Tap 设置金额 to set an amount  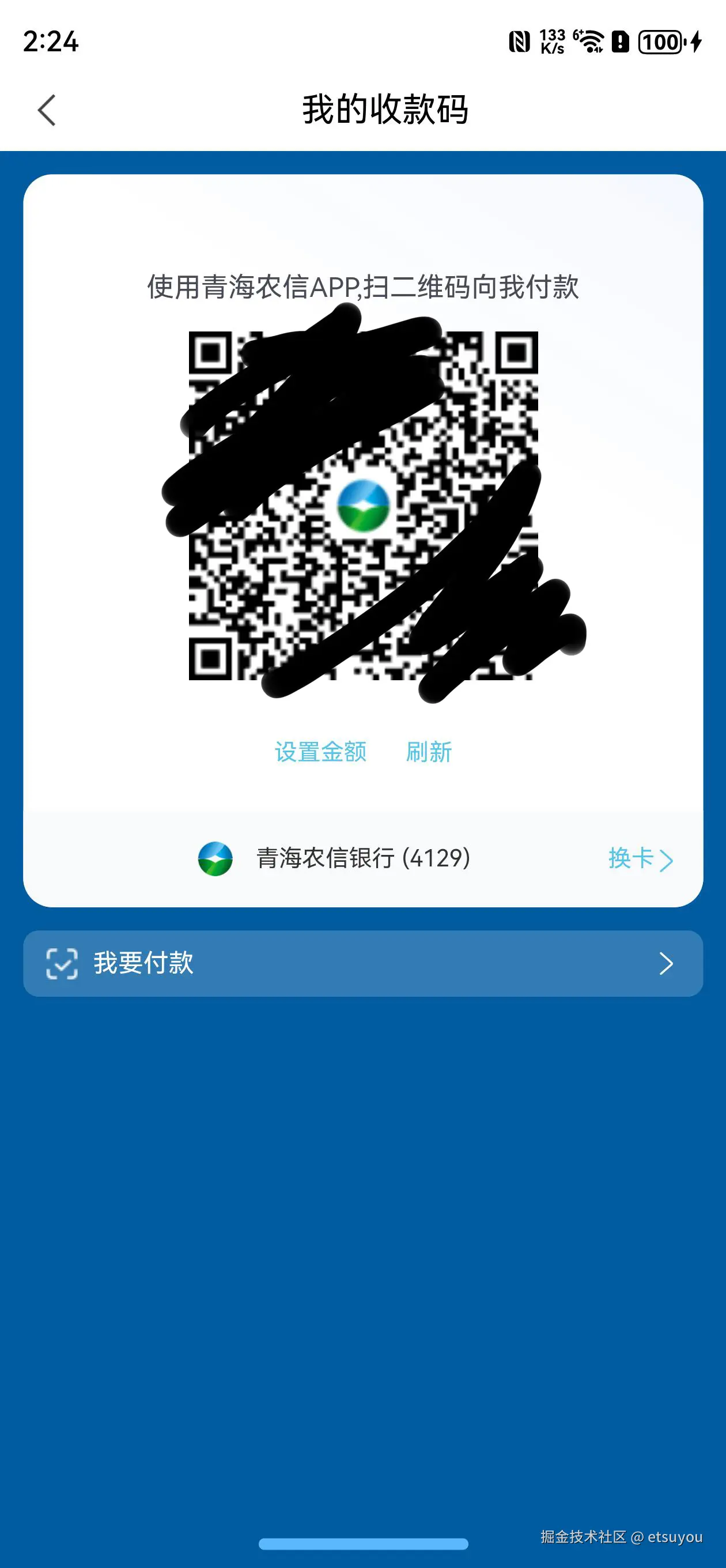pos(321,752)
